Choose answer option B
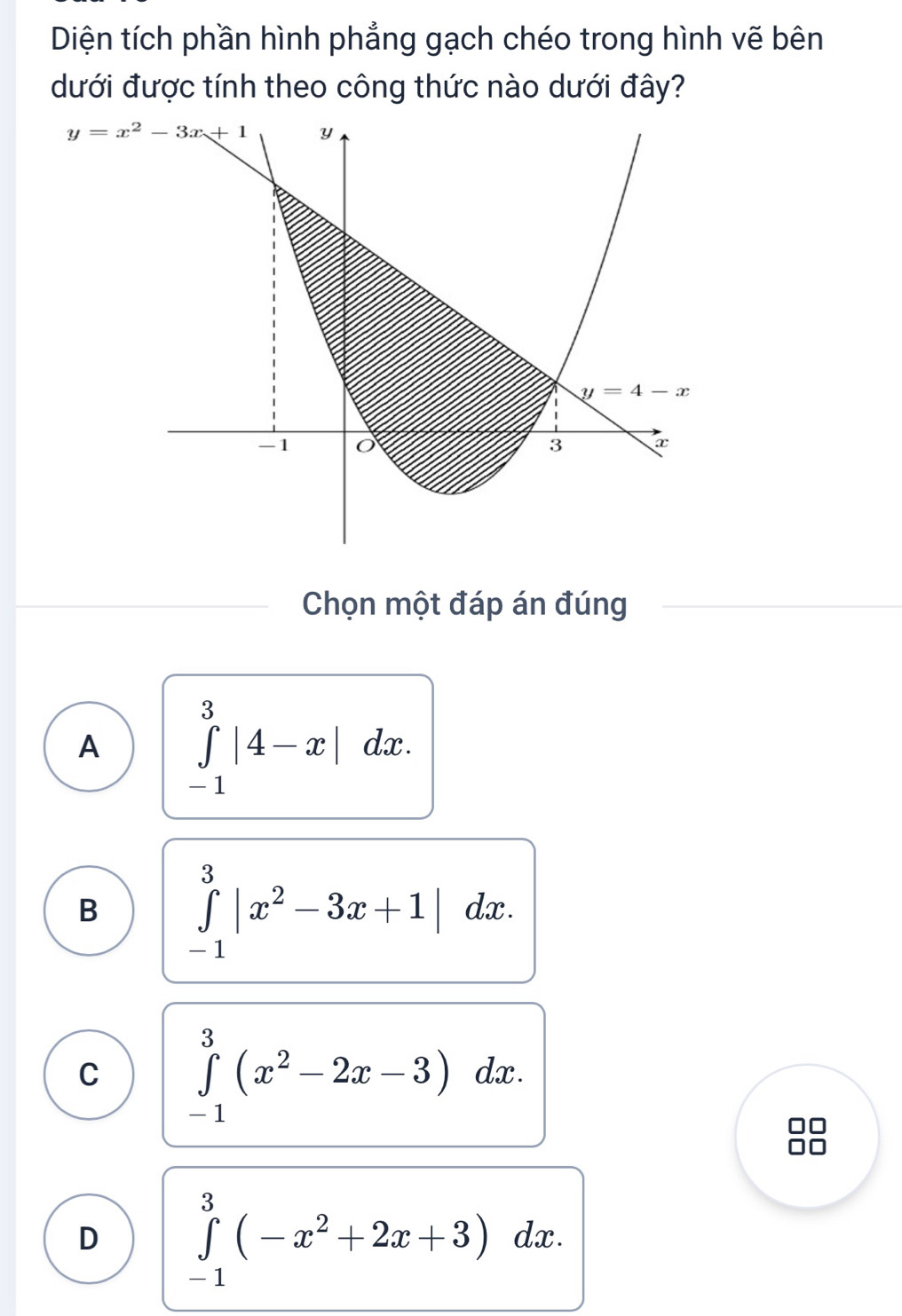902x1316 pixels. [x=89, y=910]
